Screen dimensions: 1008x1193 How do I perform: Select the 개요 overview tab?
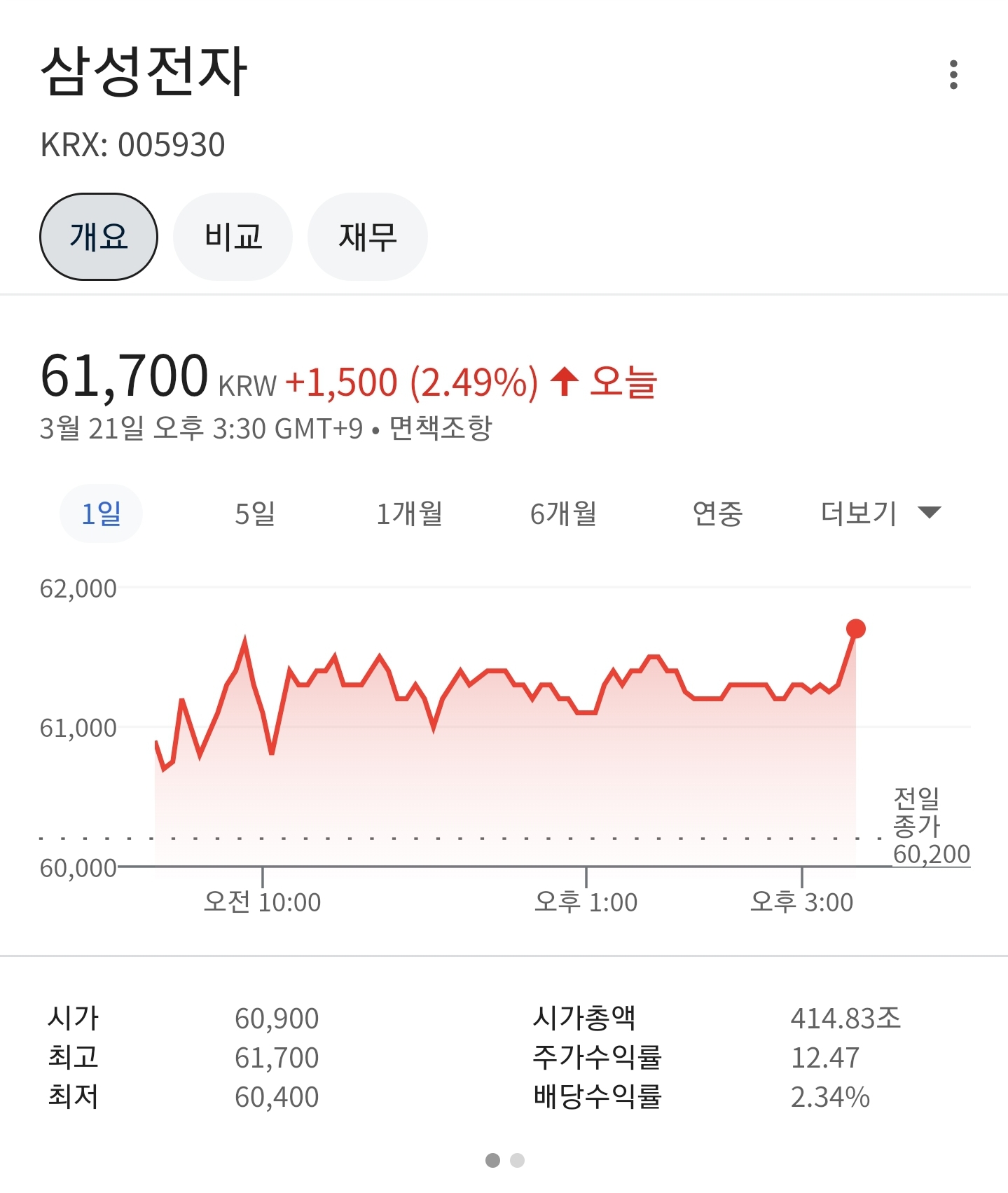(x=99, y=237)
